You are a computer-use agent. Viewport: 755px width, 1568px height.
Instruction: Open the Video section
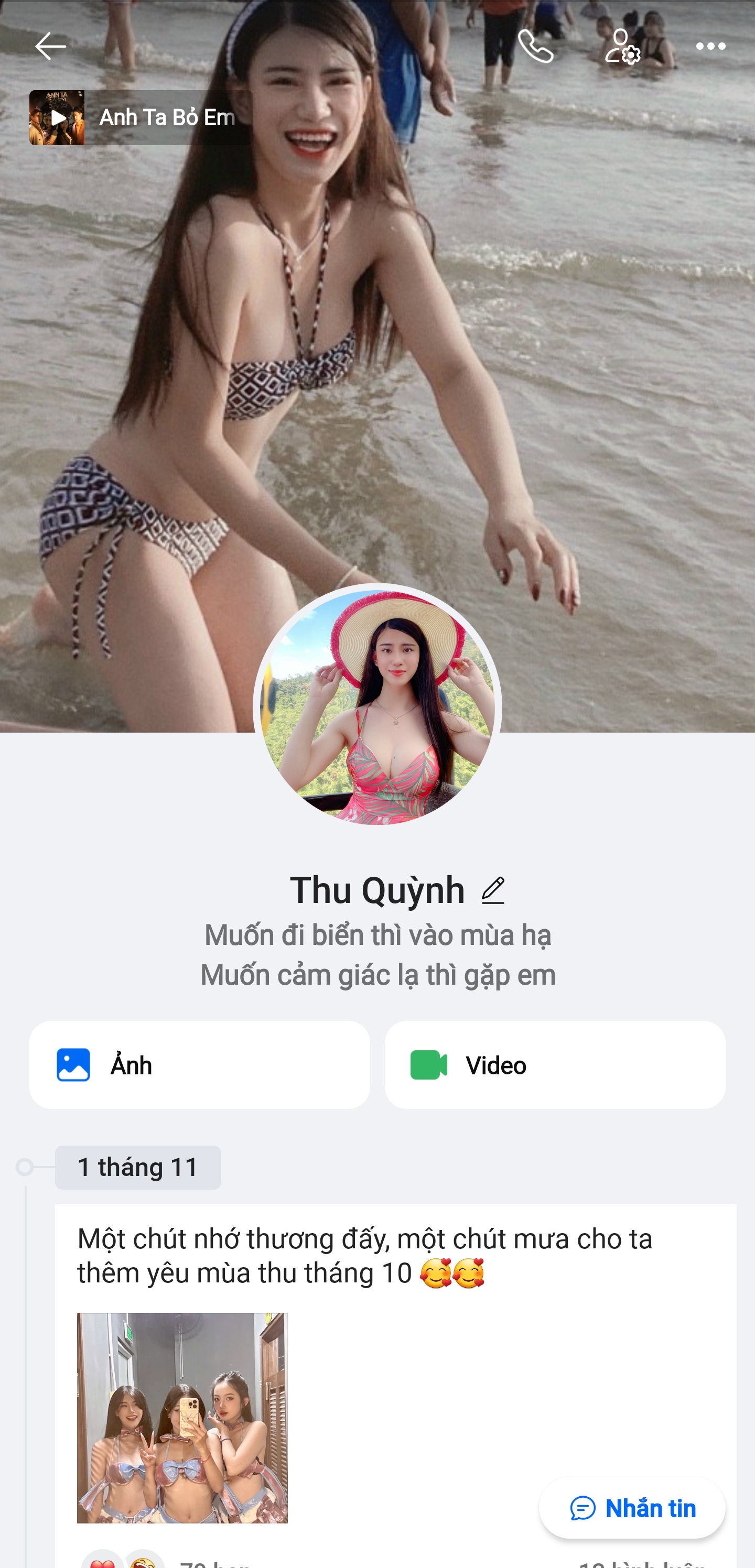(x=555, y=1064)
